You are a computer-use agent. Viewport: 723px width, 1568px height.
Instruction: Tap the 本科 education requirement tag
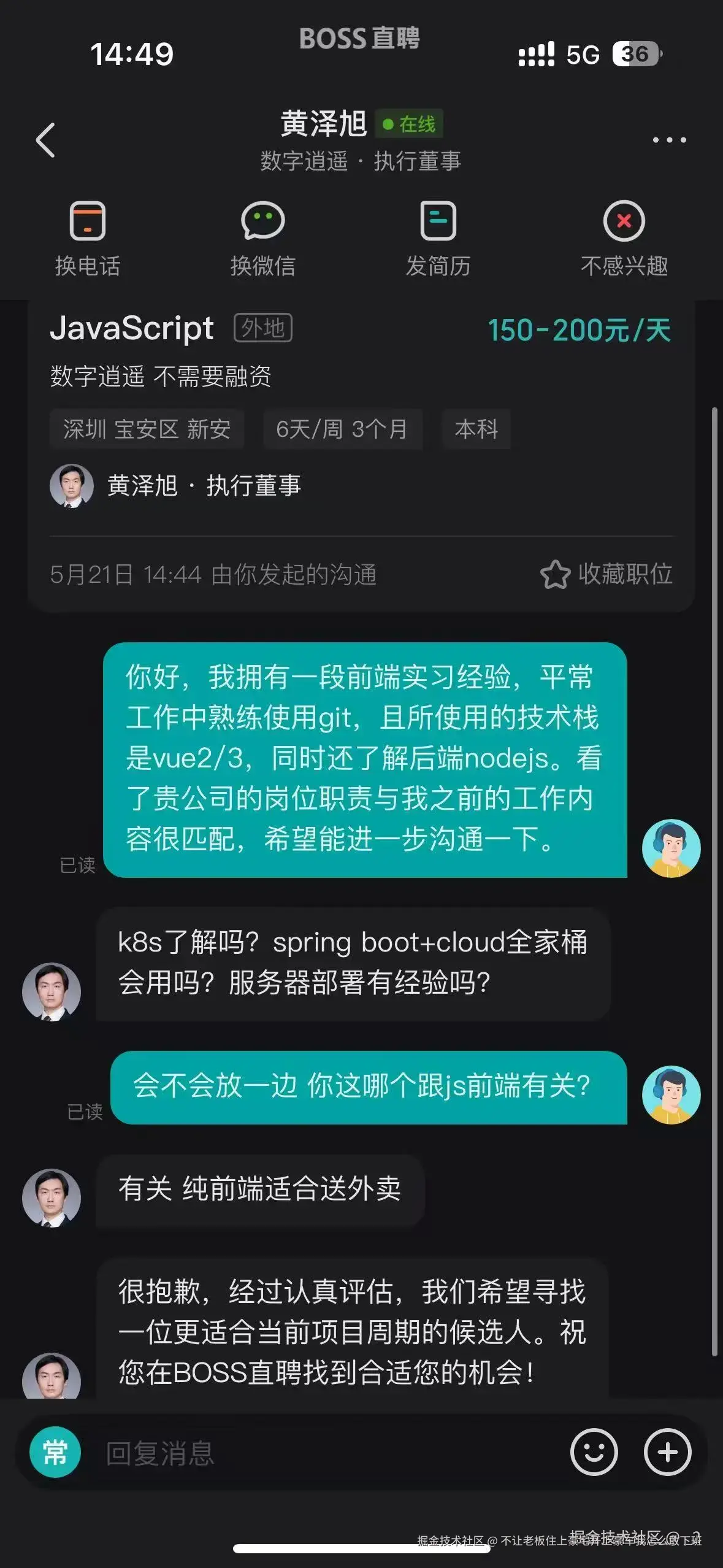pos(476,429)
